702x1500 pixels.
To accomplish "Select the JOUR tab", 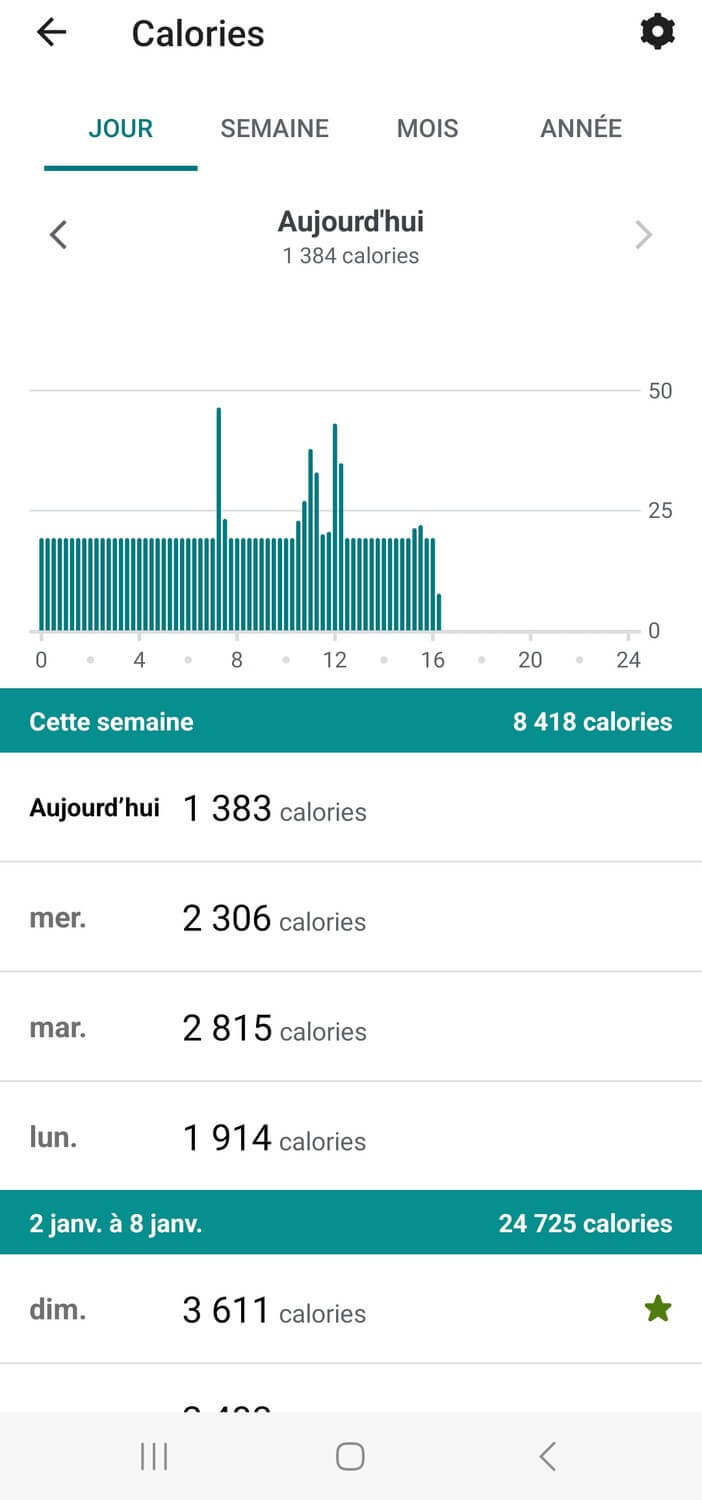I will [120, 128].
